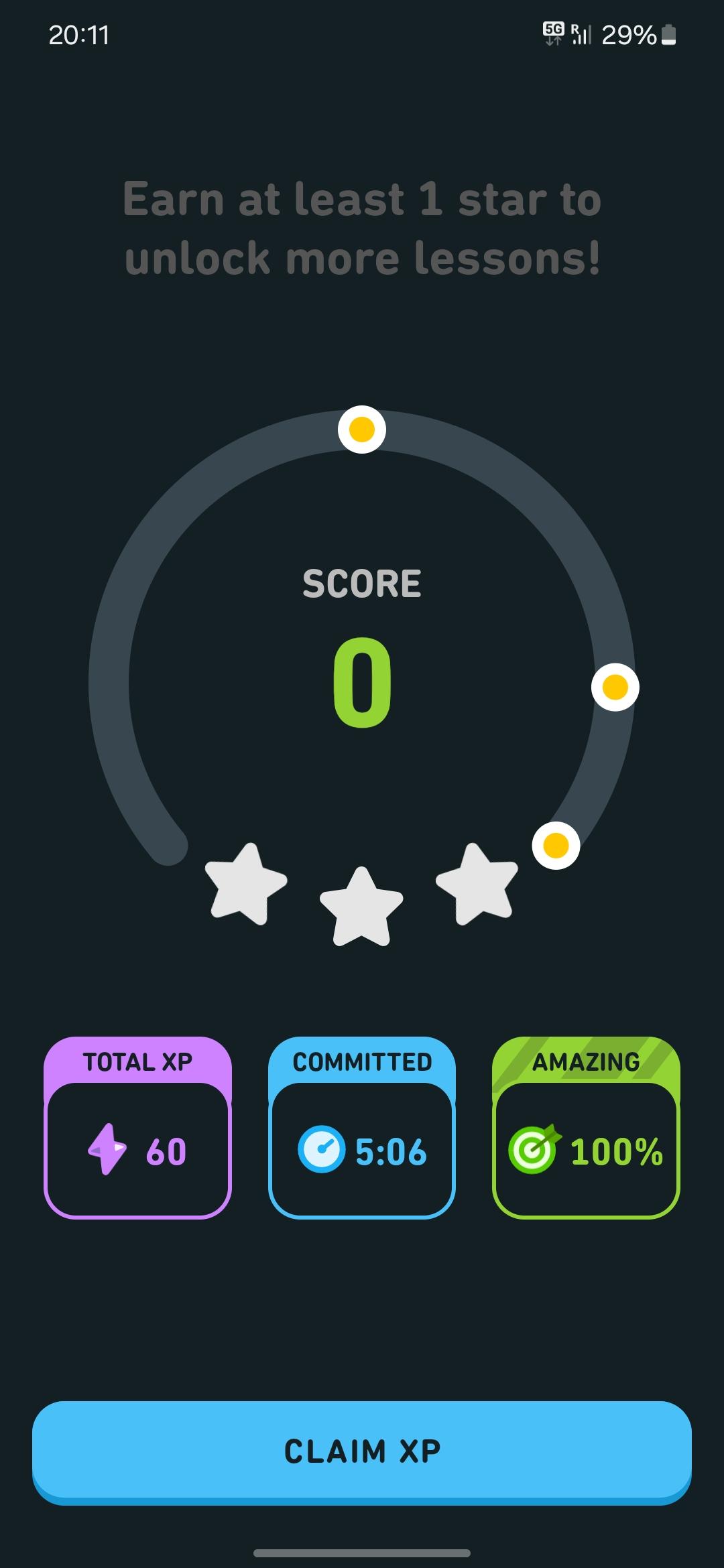
Task: Tap the TOTAL XP header label
Action: click(x=137, y=1061)
